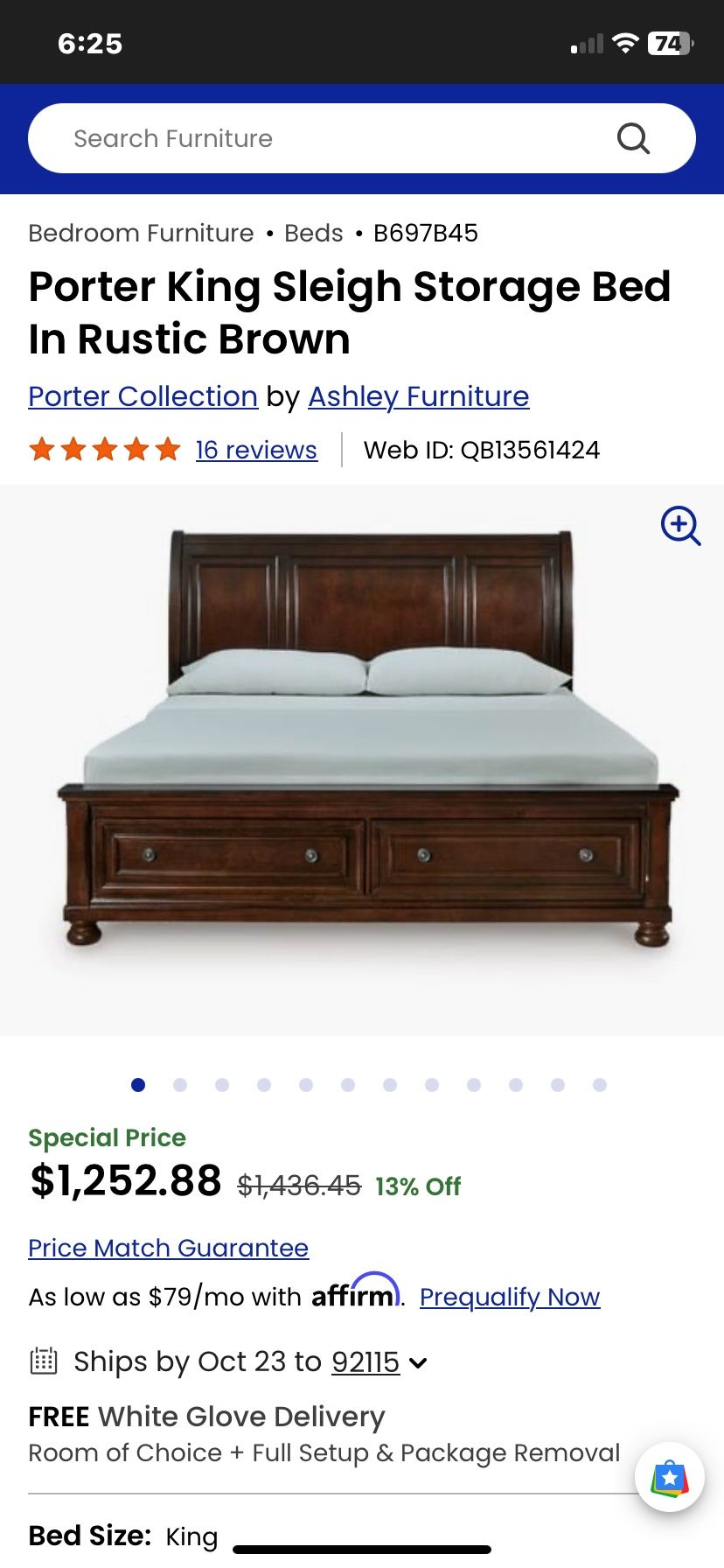The width and height of the screenshot is (724, 1568).
Task: Zoom in on the bed image
Action: point(680,526)
